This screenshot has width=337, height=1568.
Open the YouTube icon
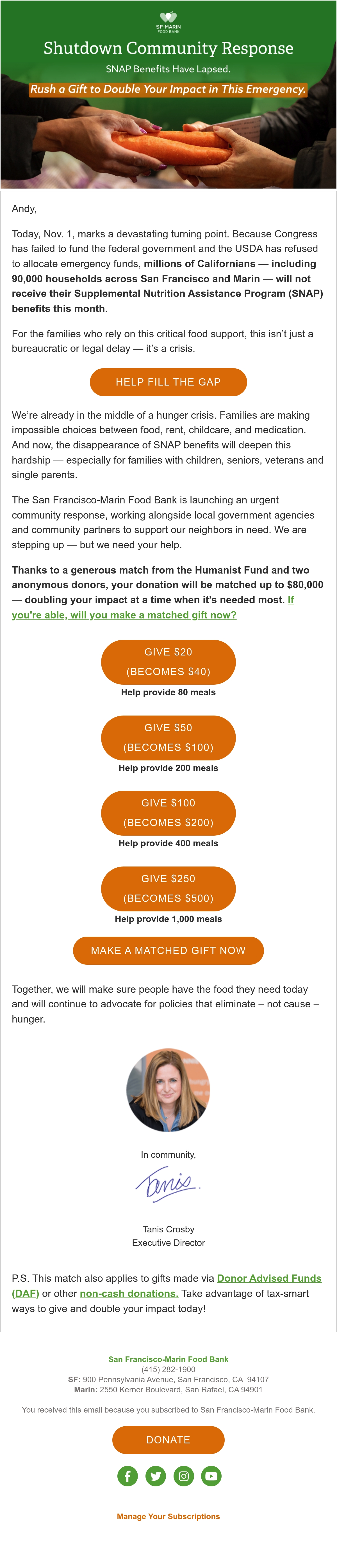point(211,1475)
